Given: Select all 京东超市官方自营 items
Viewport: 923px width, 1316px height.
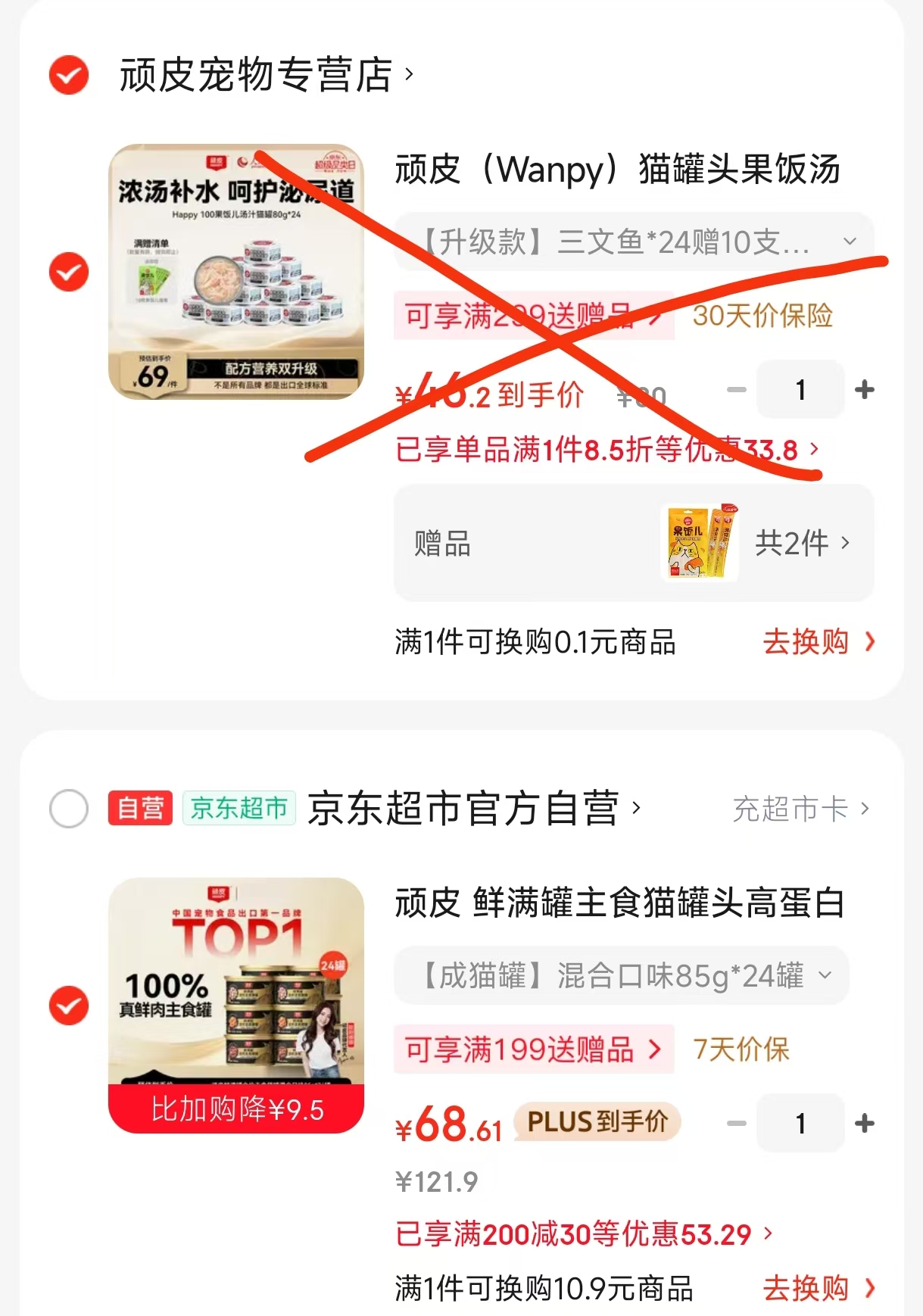Looking at the screenshot, I should tap(69, 809).
